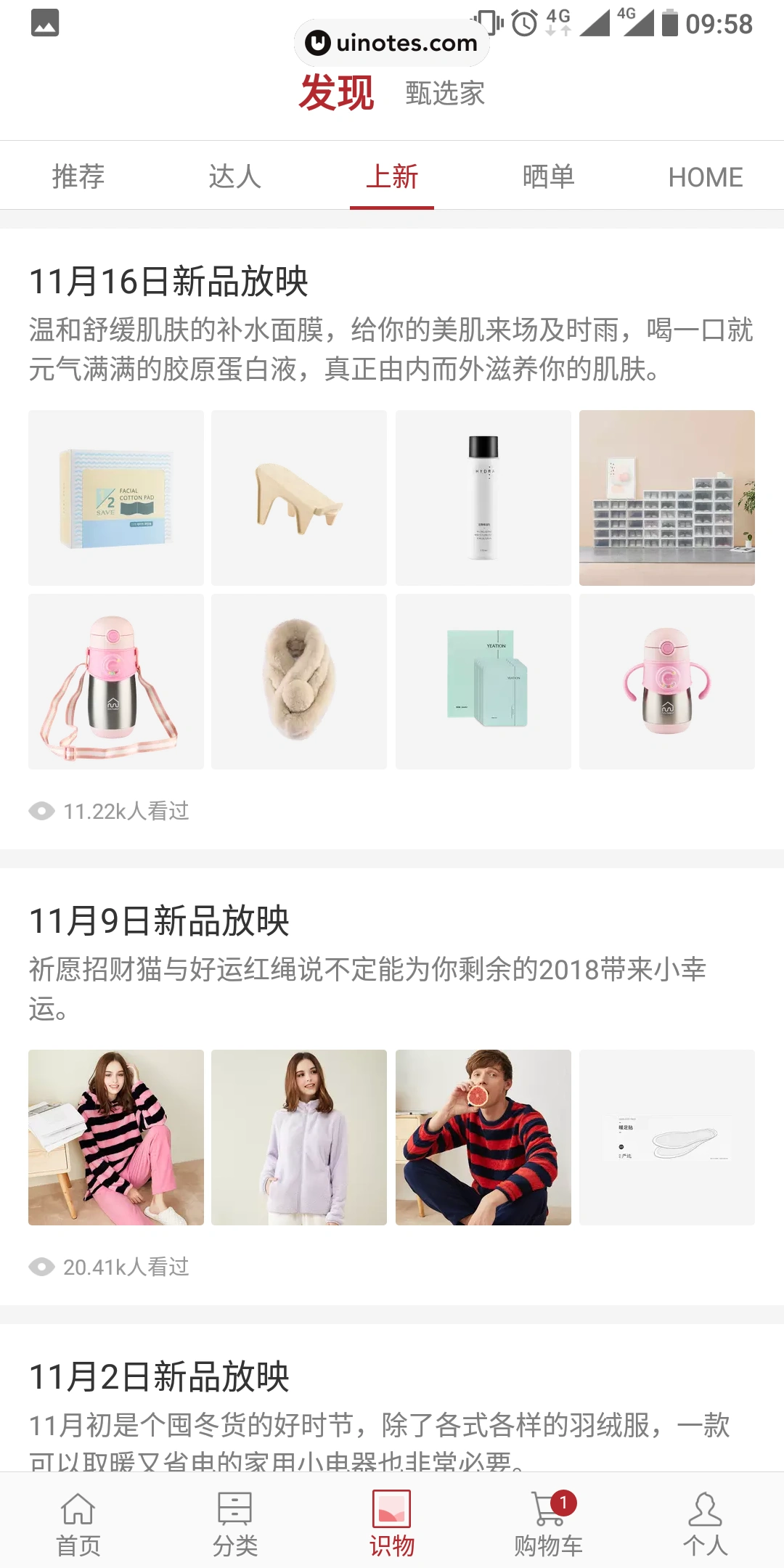784x1568 pixels.
Task: Select the 个人 profile icon
Action: point(706,1510)
